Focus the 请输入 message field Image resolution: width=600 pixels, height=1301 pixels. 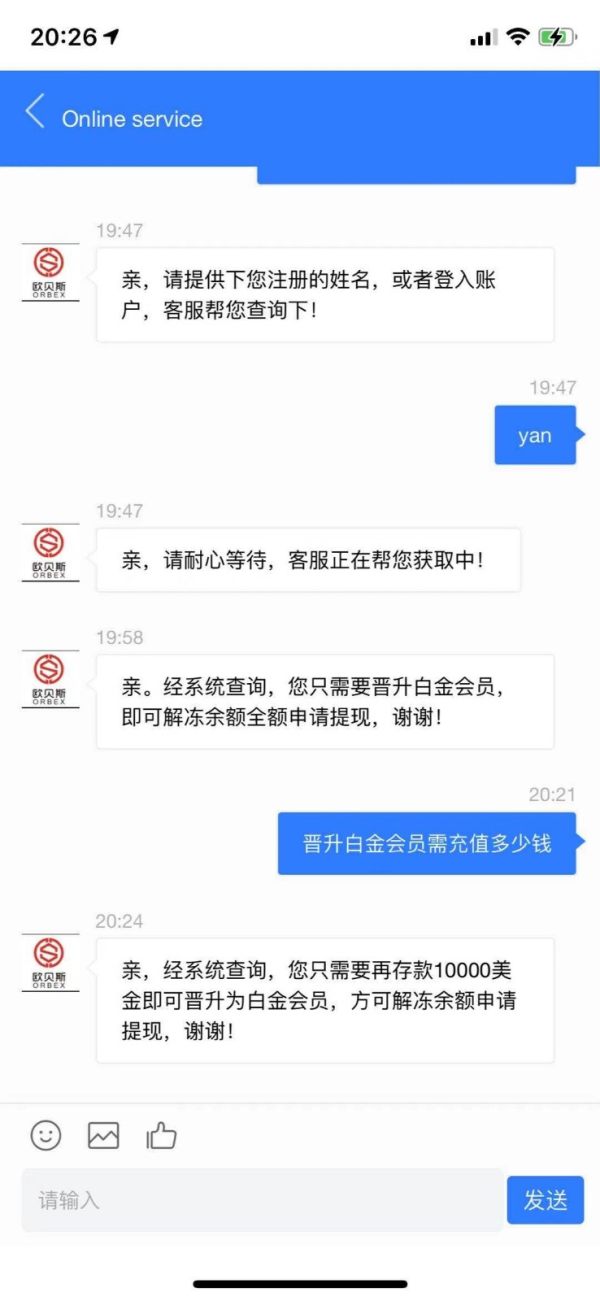[x=262, y=1200]
